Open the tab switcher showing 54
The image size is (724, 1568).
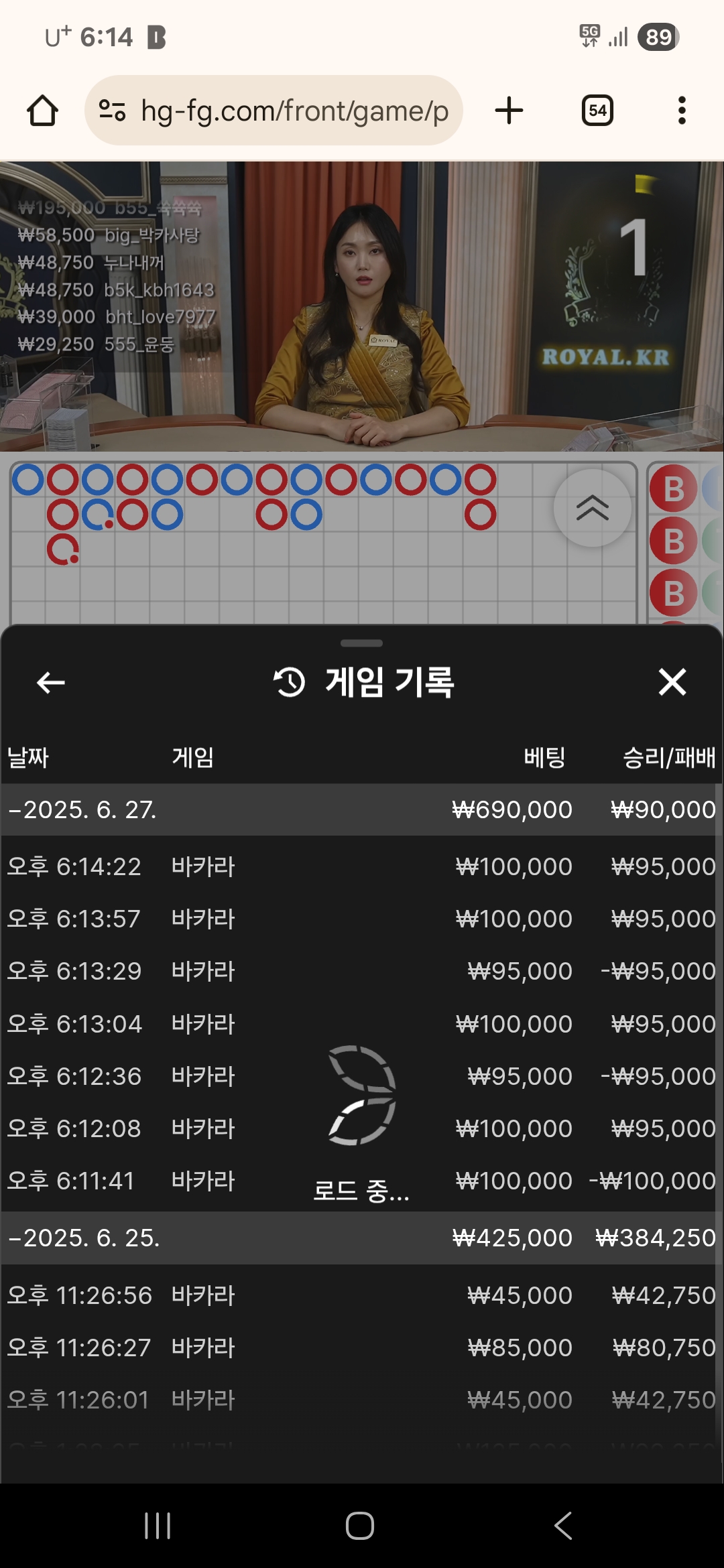pyautogui.click(x=597, y=111)
